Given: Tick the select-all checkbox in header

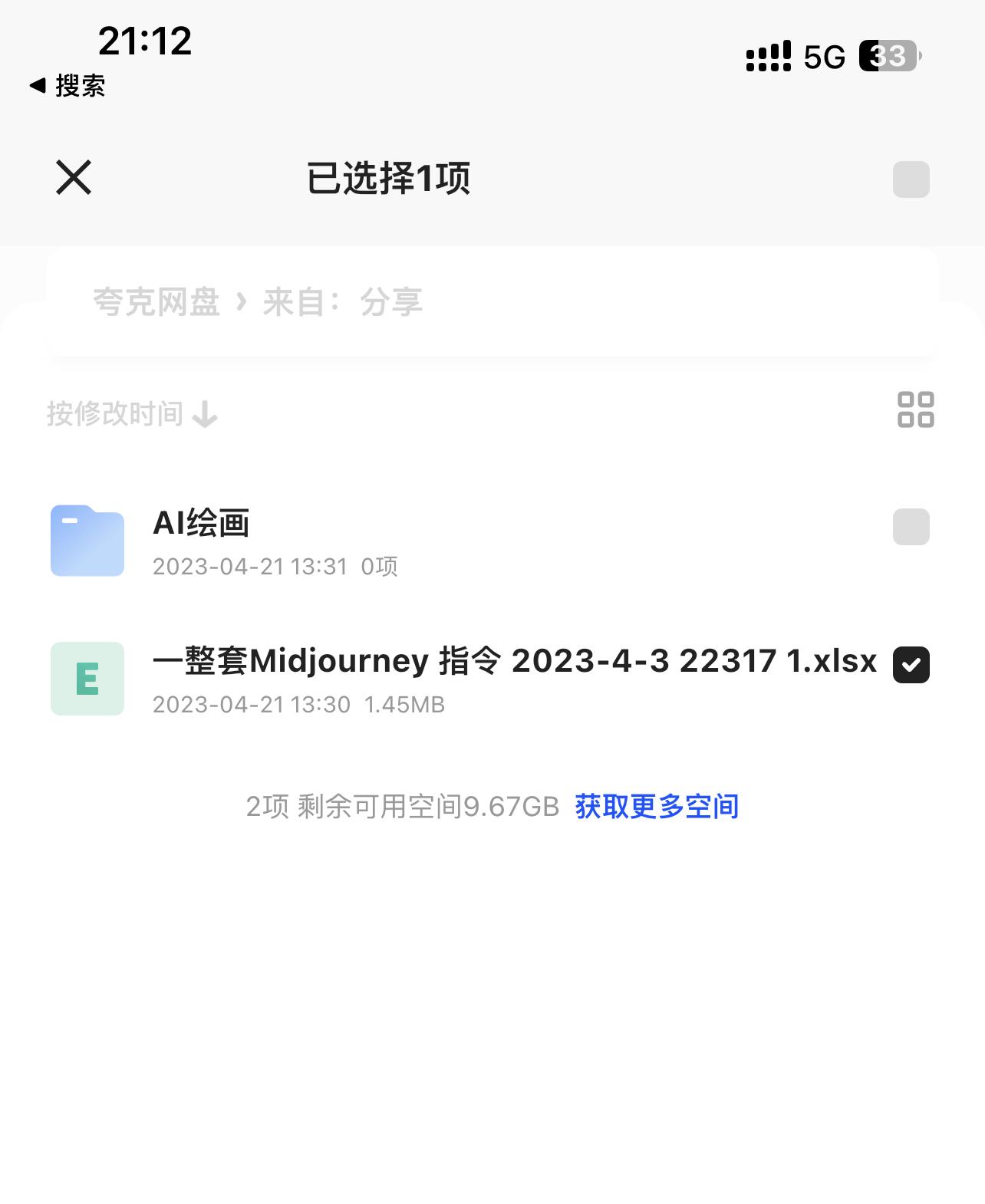Looking at the screenshot, I should pos(911,179).
